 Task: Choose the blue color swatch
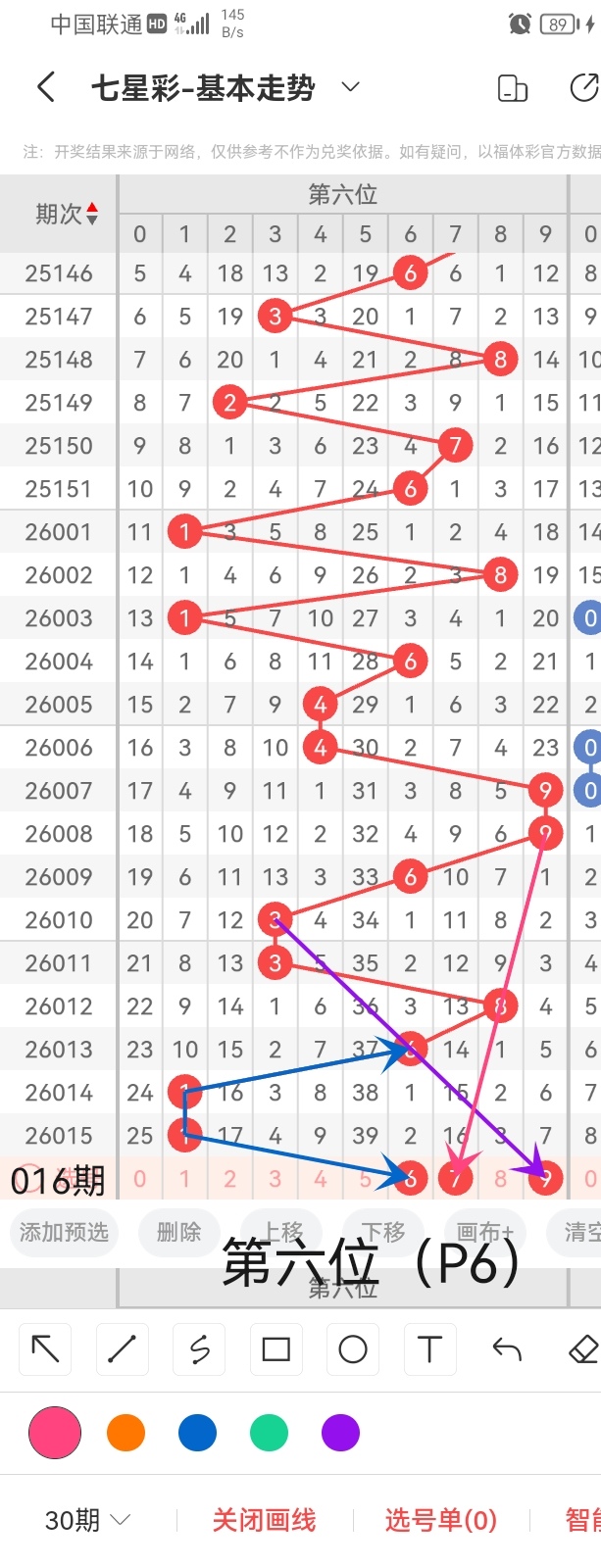[197, 1433]
